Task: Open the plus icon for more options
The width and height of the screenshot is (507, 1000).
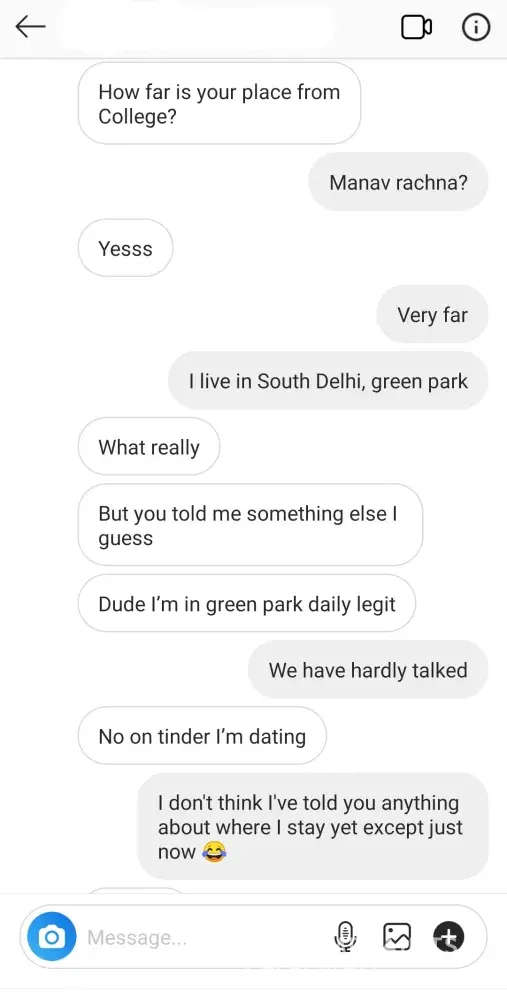Action: 449,937
